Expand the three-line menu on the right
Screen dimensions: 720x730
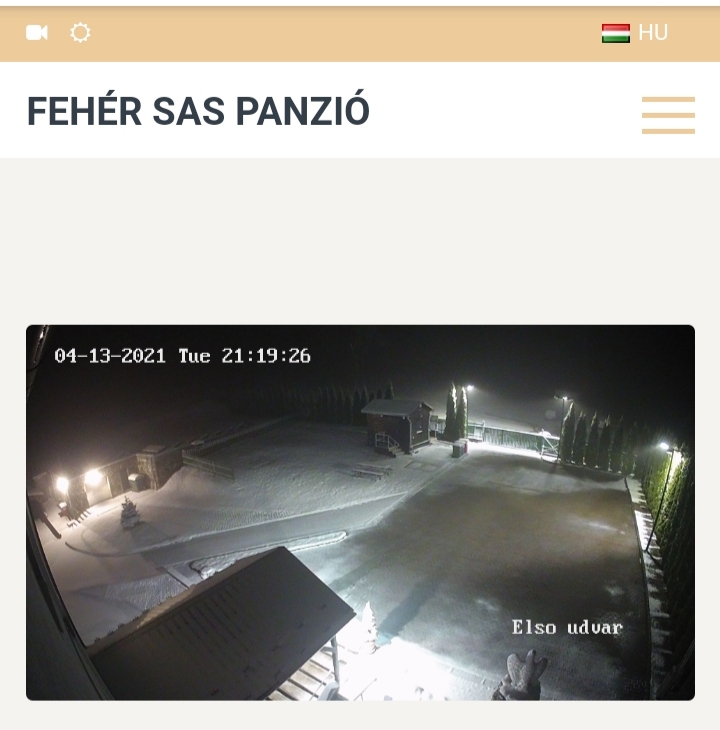[667, 114]
